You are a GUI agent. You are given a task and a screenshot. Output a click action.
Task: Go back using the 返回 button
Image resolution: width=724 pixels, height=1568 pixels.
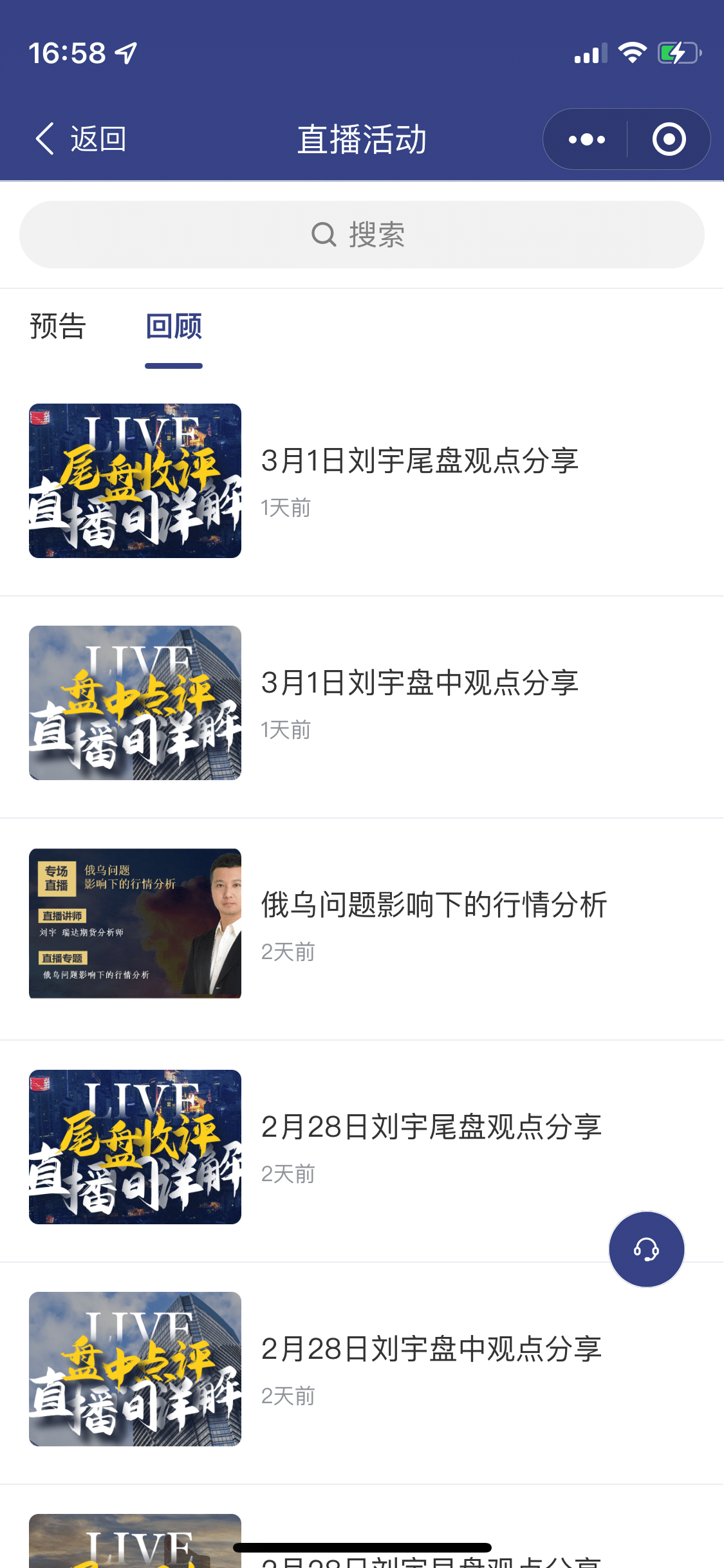click(x=80, y=139)
